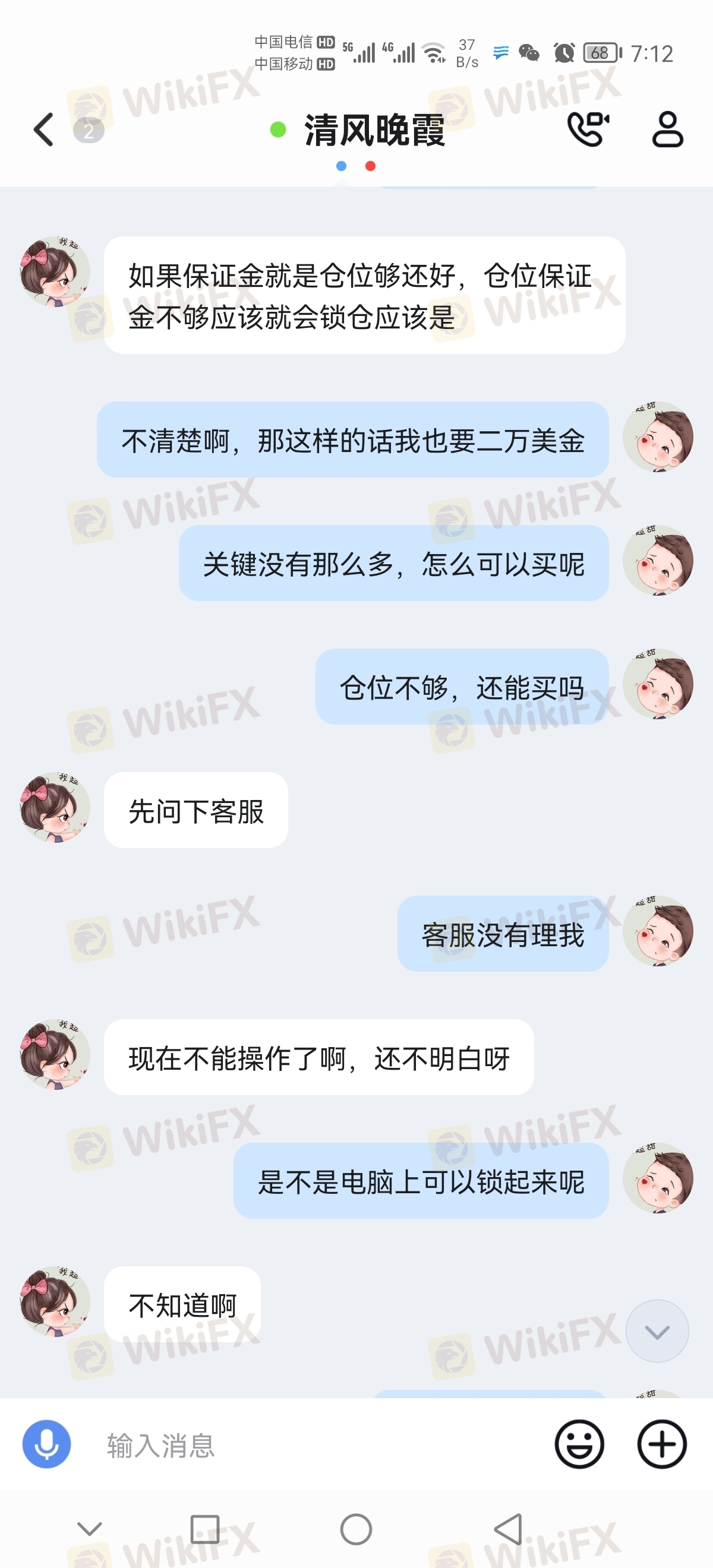Focus the 输入消息 message field
713x1568 pixels.
[x=317, y=1445]
